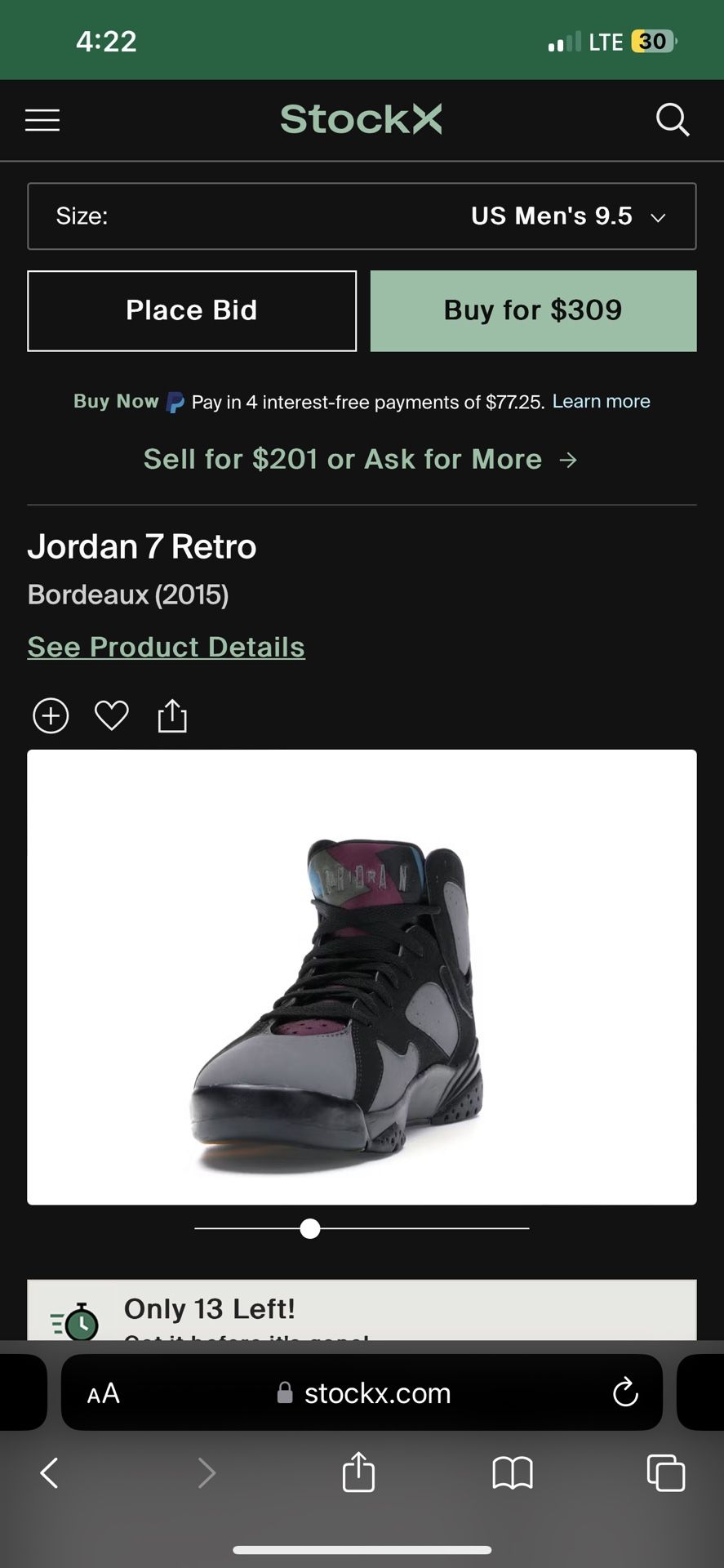Viewport: 724px width, 1568px height.
Task: Open the Jordan 7 Retro product image
Action: pos(362,977)
